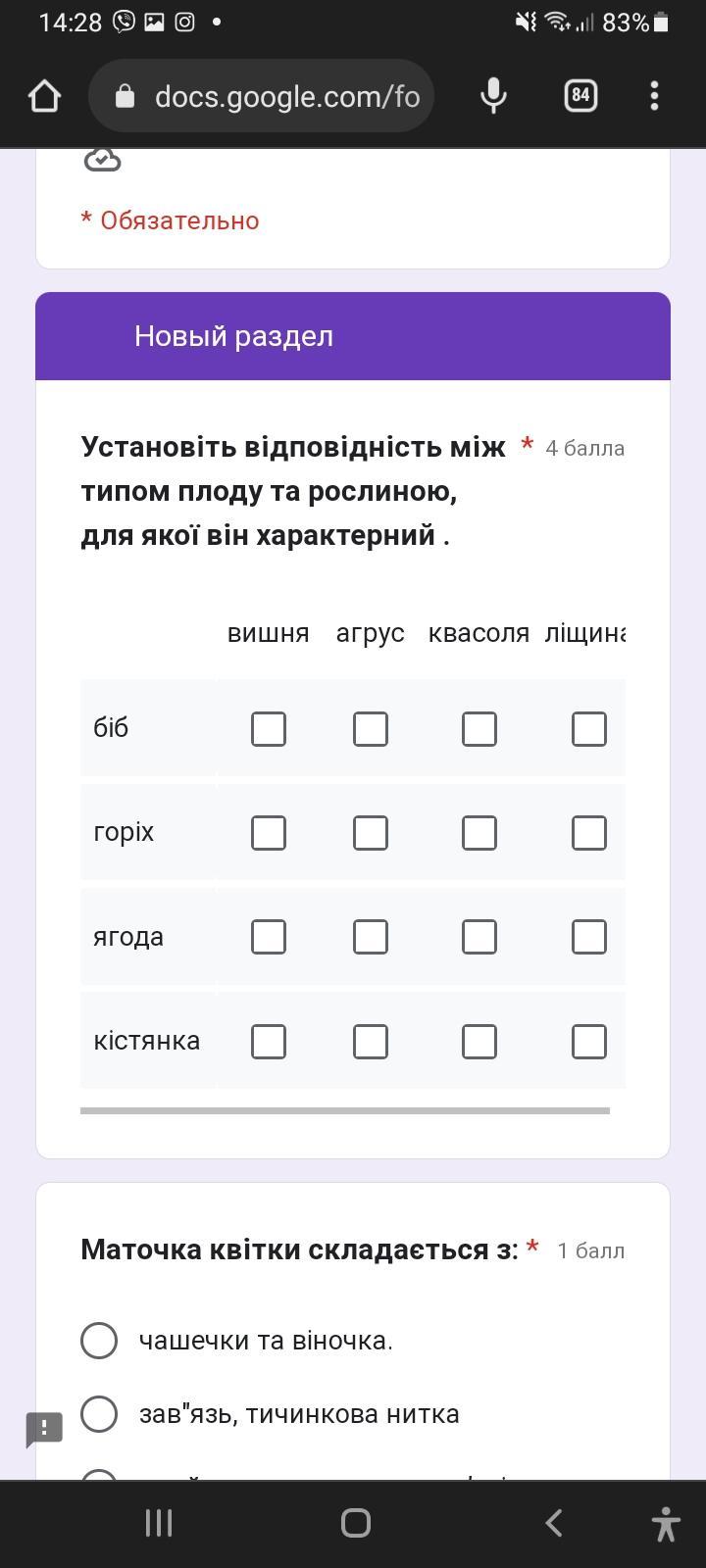Report a problem via feedback icon
This screenshot has width=706, height=1568.
pos(44,1429)
